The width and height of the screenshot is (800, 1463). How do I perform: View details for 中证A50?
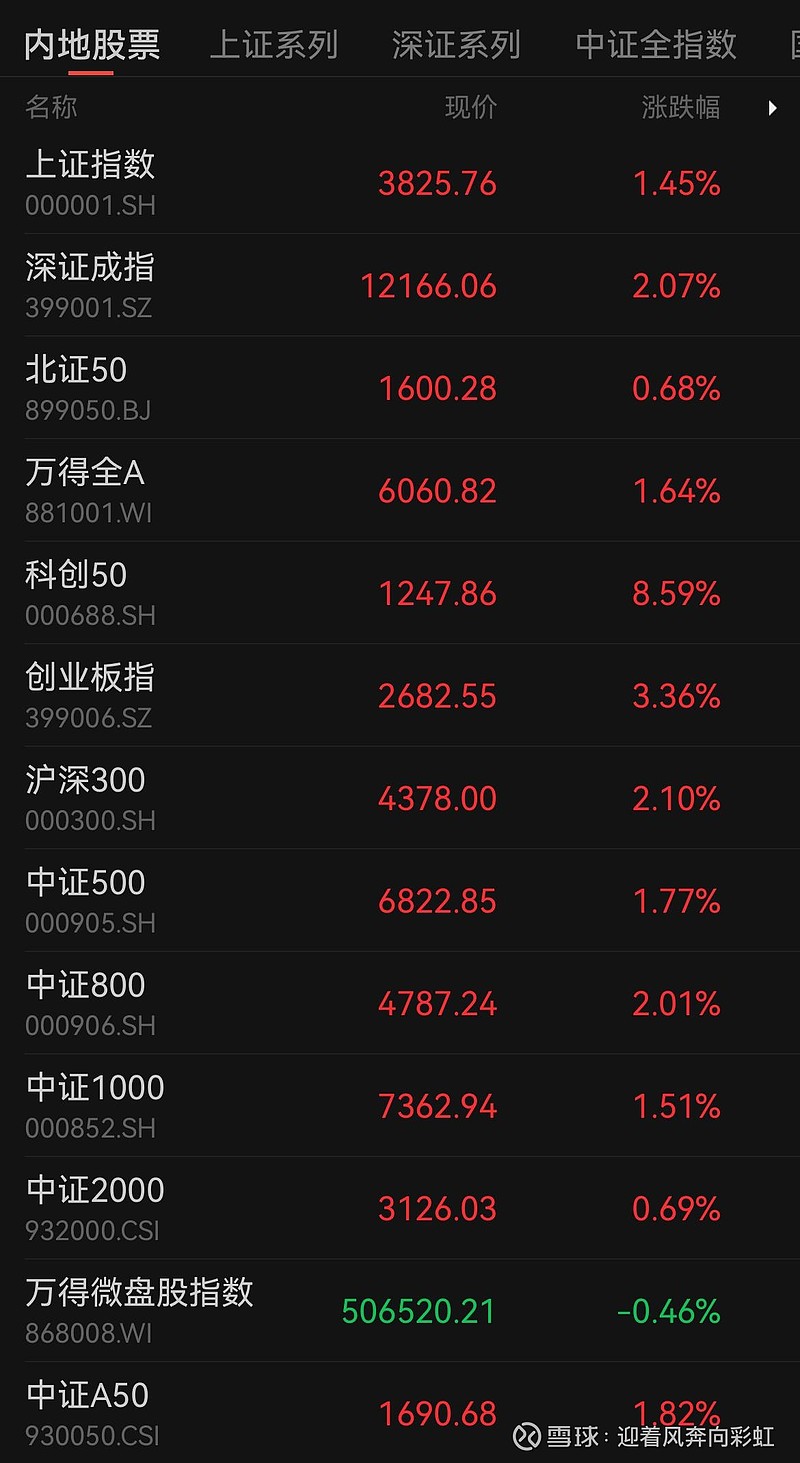point(88,1410)
